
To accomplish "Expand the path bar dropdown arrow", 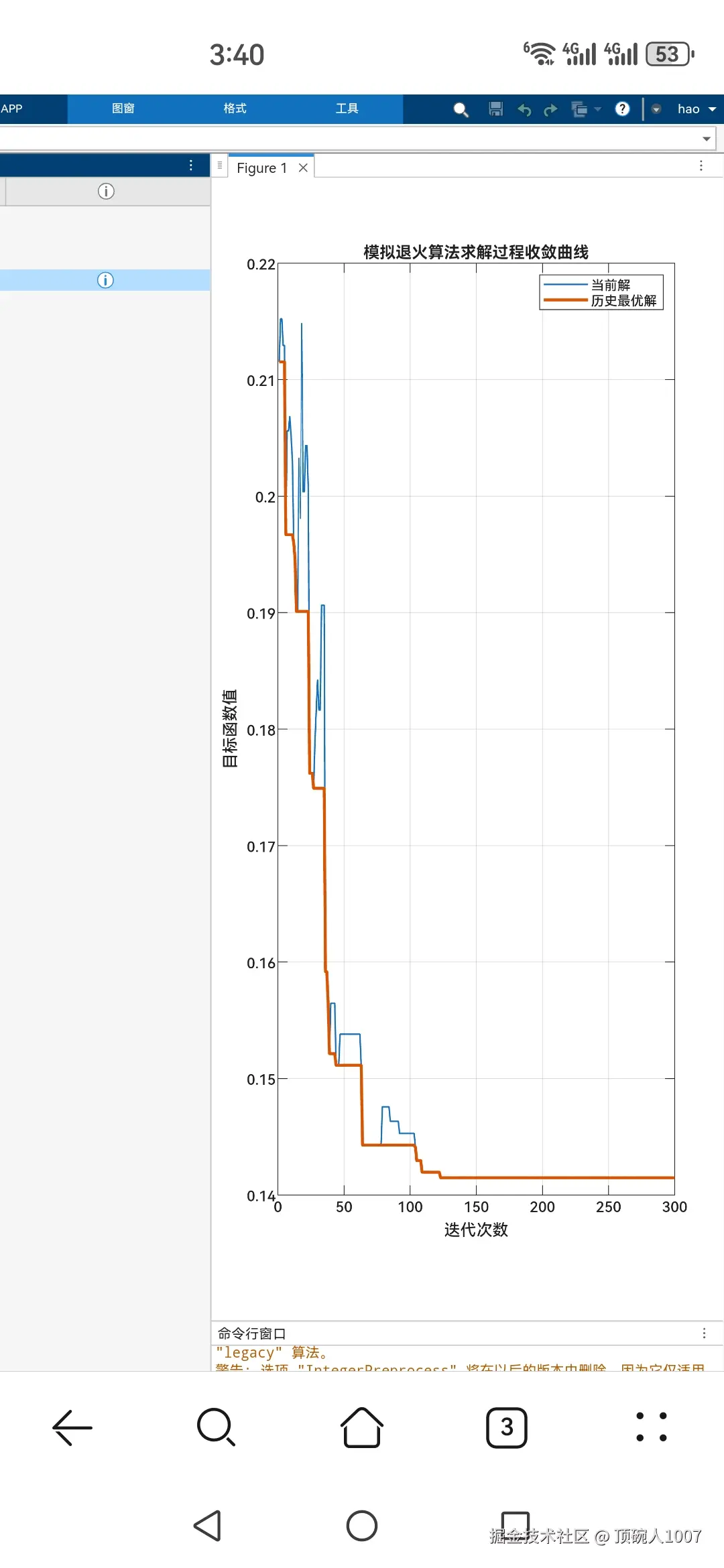I will click(706, 139).
